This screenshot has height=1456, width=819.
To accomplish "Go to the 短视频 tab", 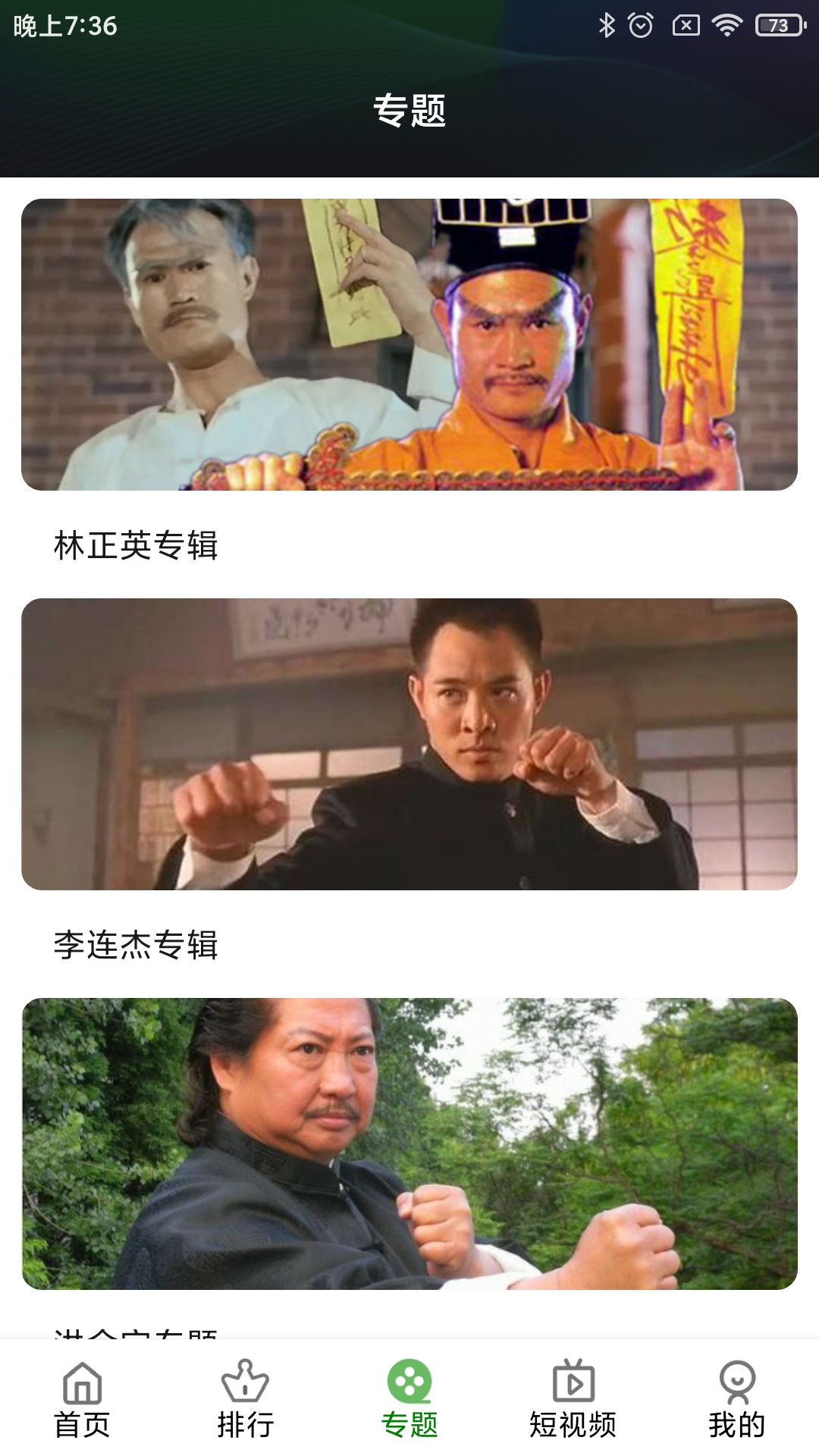I will point(573,1399).
